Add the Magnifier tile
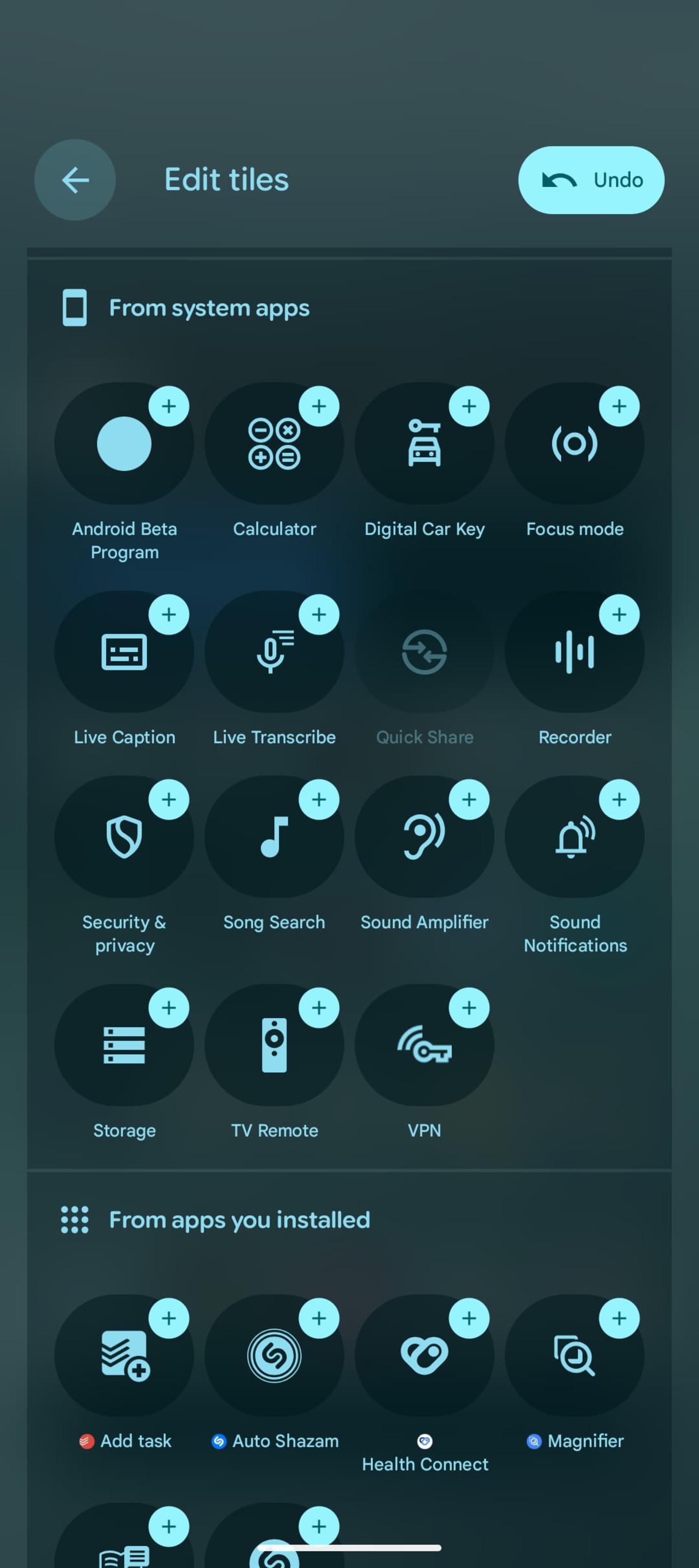Screen dimensions: 699x1568 [619, 1318]
